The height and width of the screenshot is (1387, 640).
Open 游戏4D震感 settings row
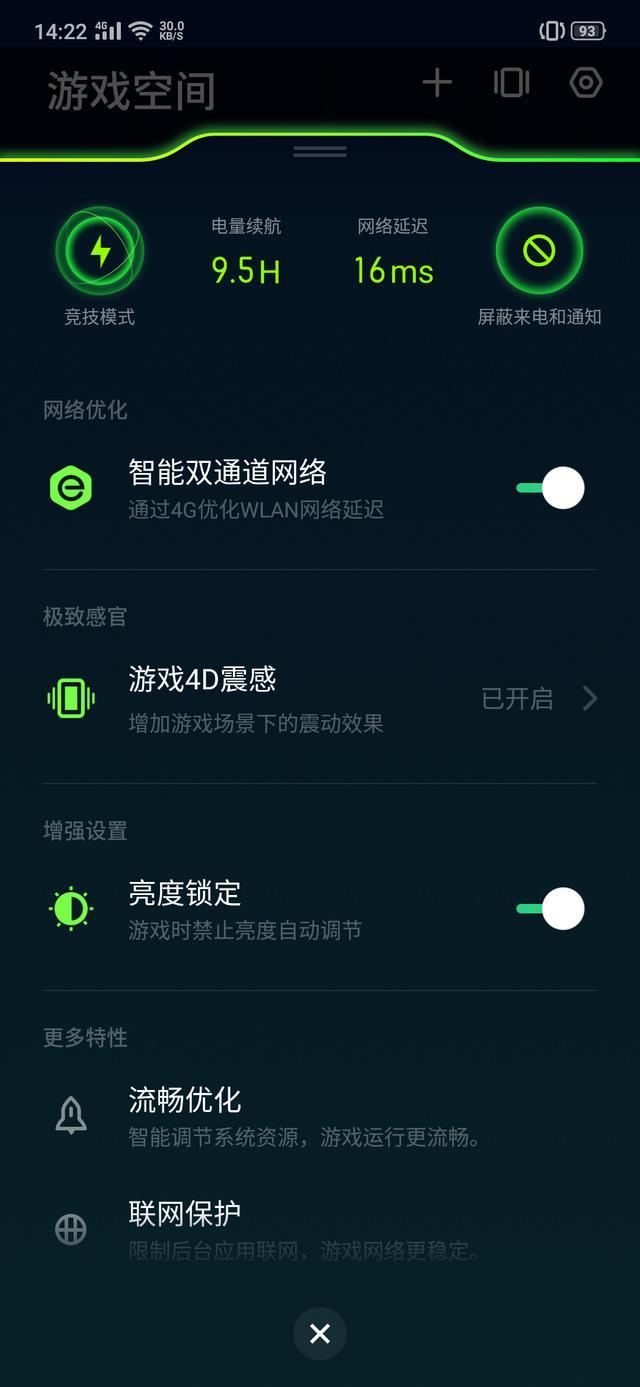click(x=320, y=698)
